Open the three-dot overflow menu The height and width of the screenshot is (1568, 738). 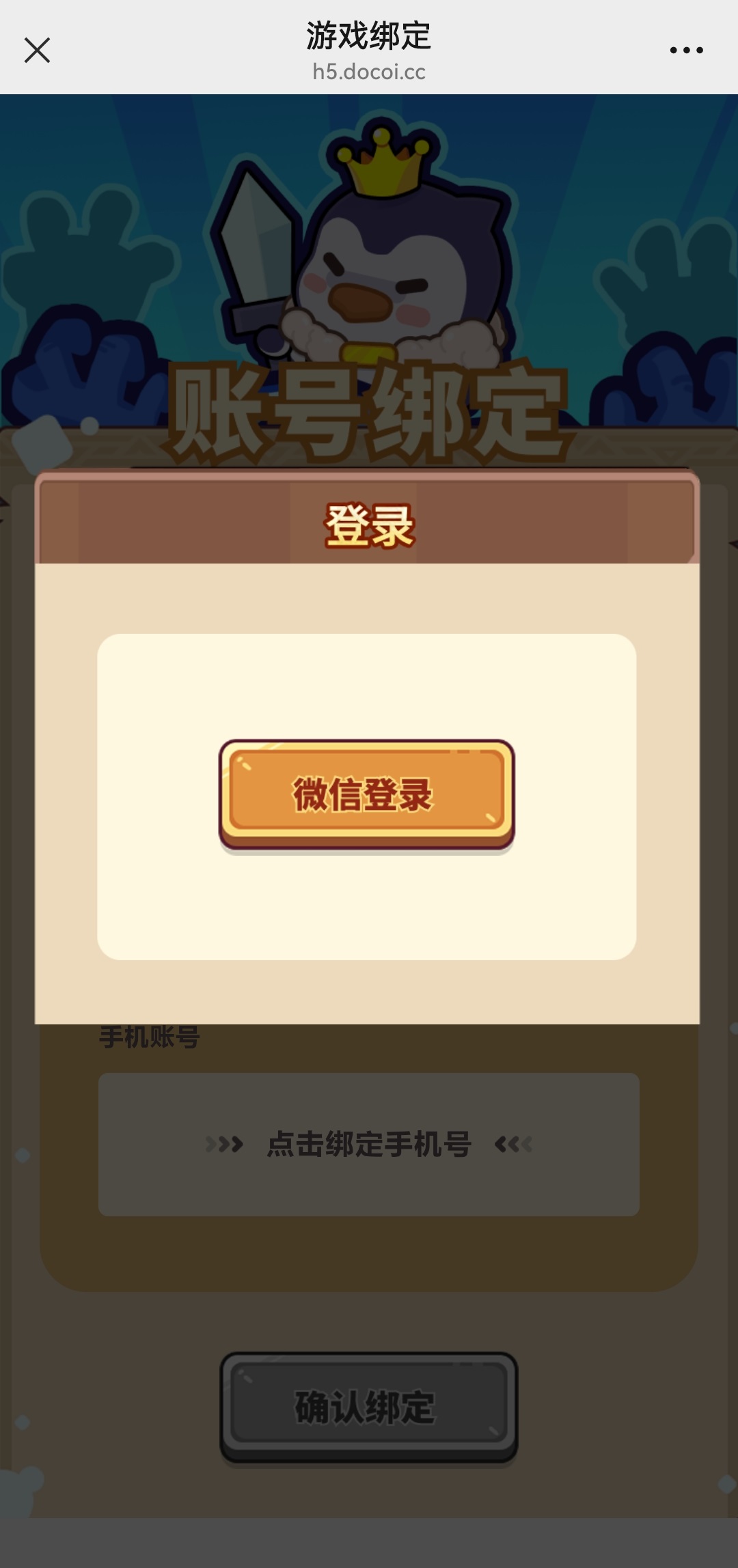pos(686,51)
